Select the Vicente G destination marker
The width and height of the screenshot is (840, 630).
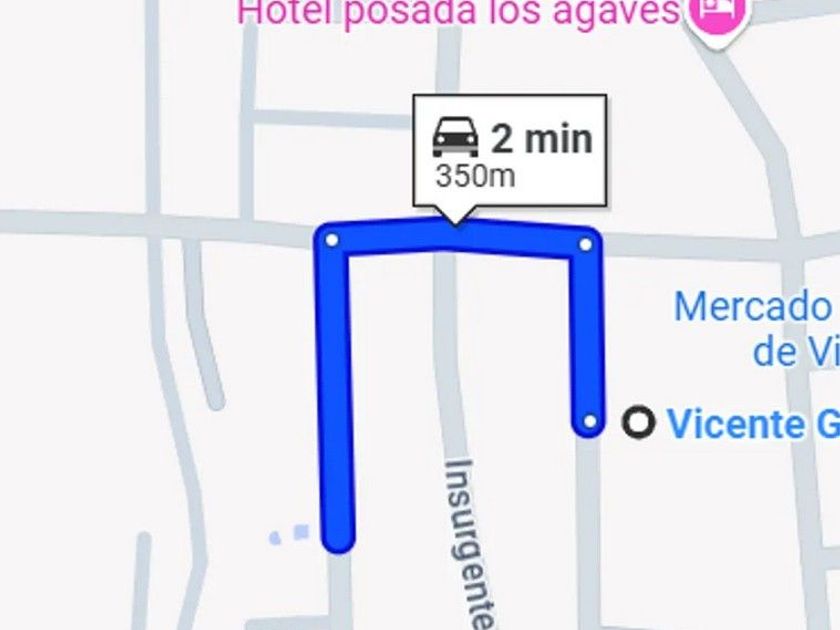pos(638,423)
